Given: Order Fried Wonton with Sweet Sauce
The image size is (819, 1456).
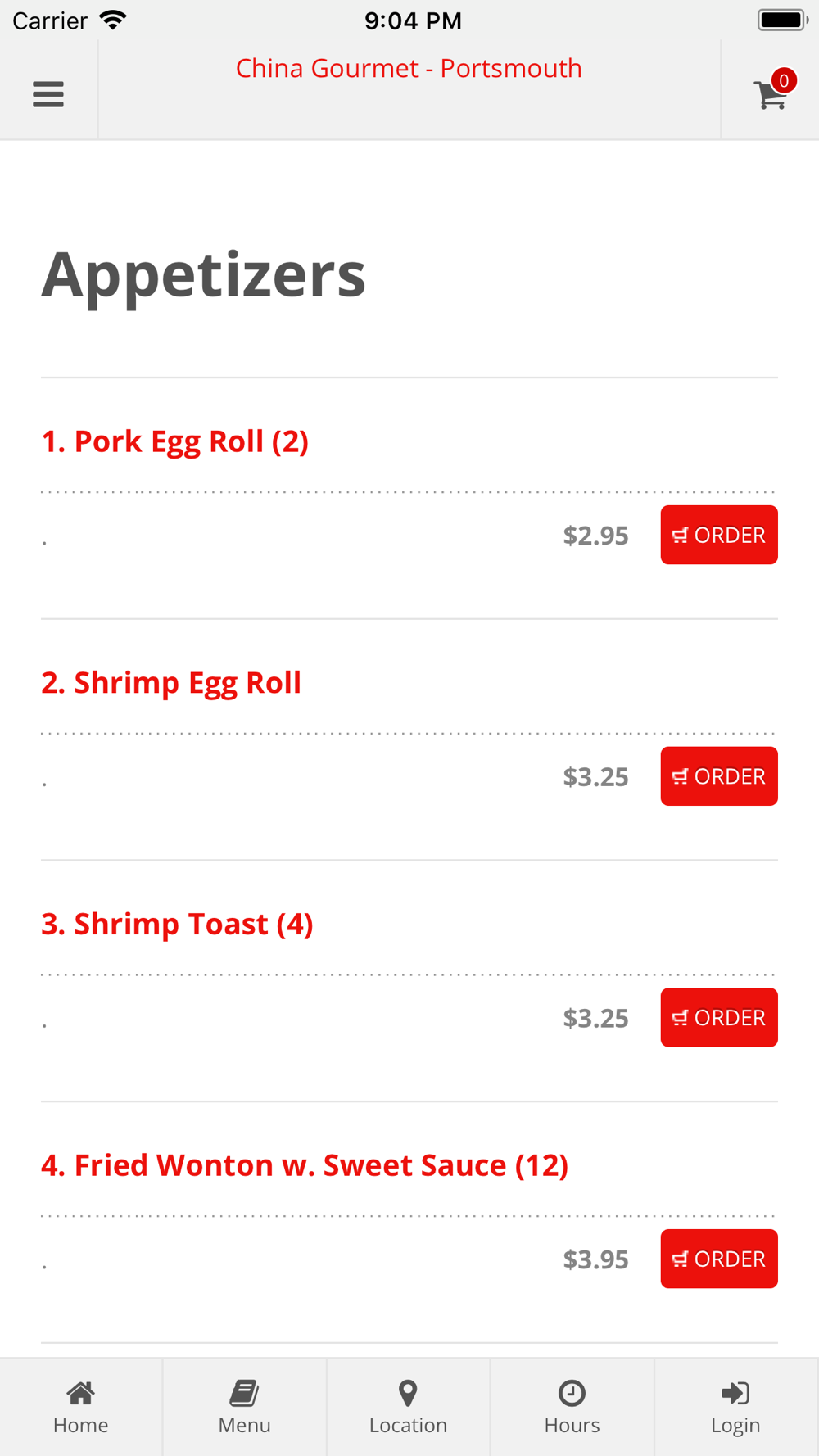Looking at the screenshot, I should [x=719, y=1259].
